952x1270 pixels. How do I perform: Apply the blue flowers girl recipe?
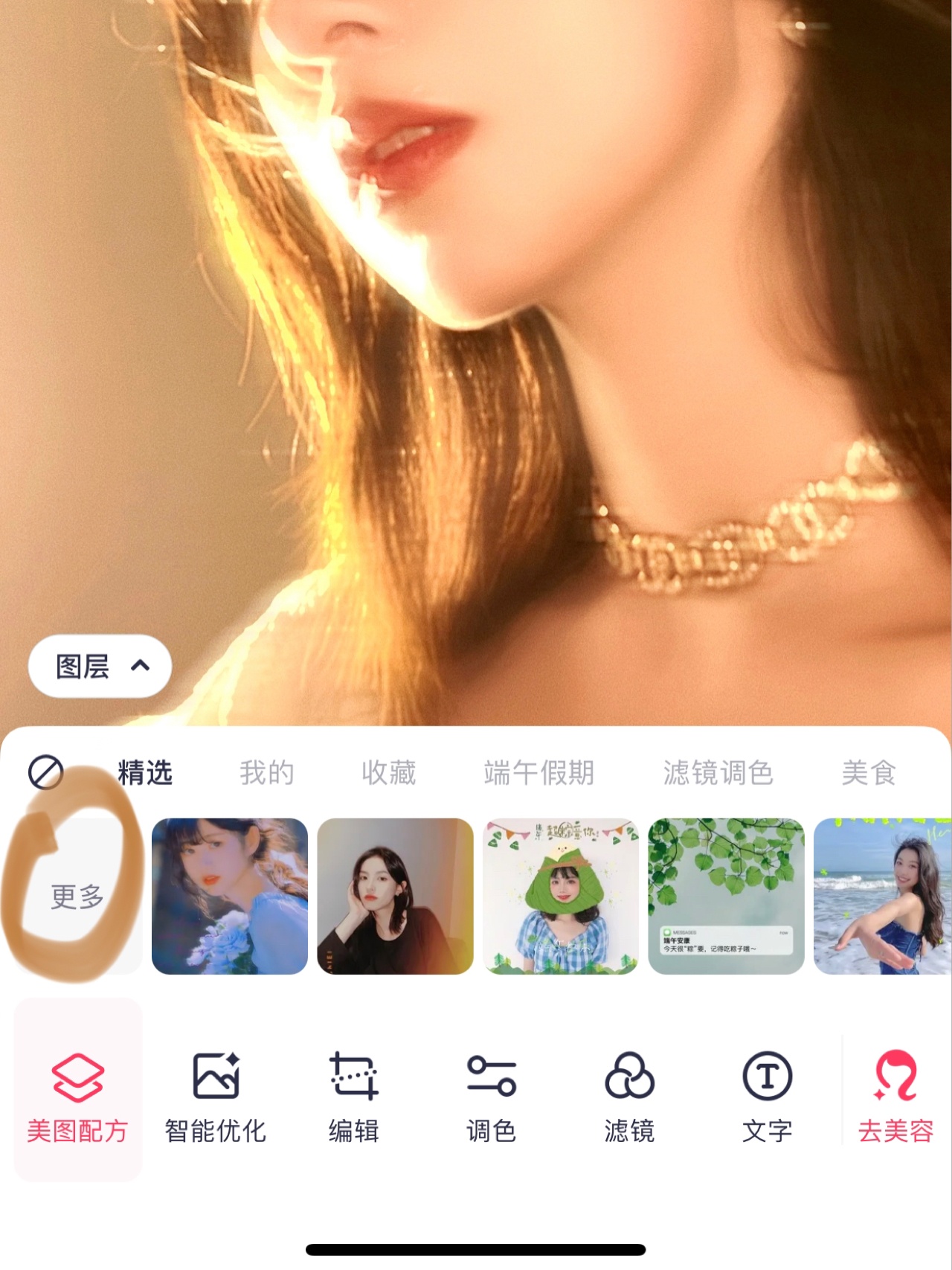(230, 897)
